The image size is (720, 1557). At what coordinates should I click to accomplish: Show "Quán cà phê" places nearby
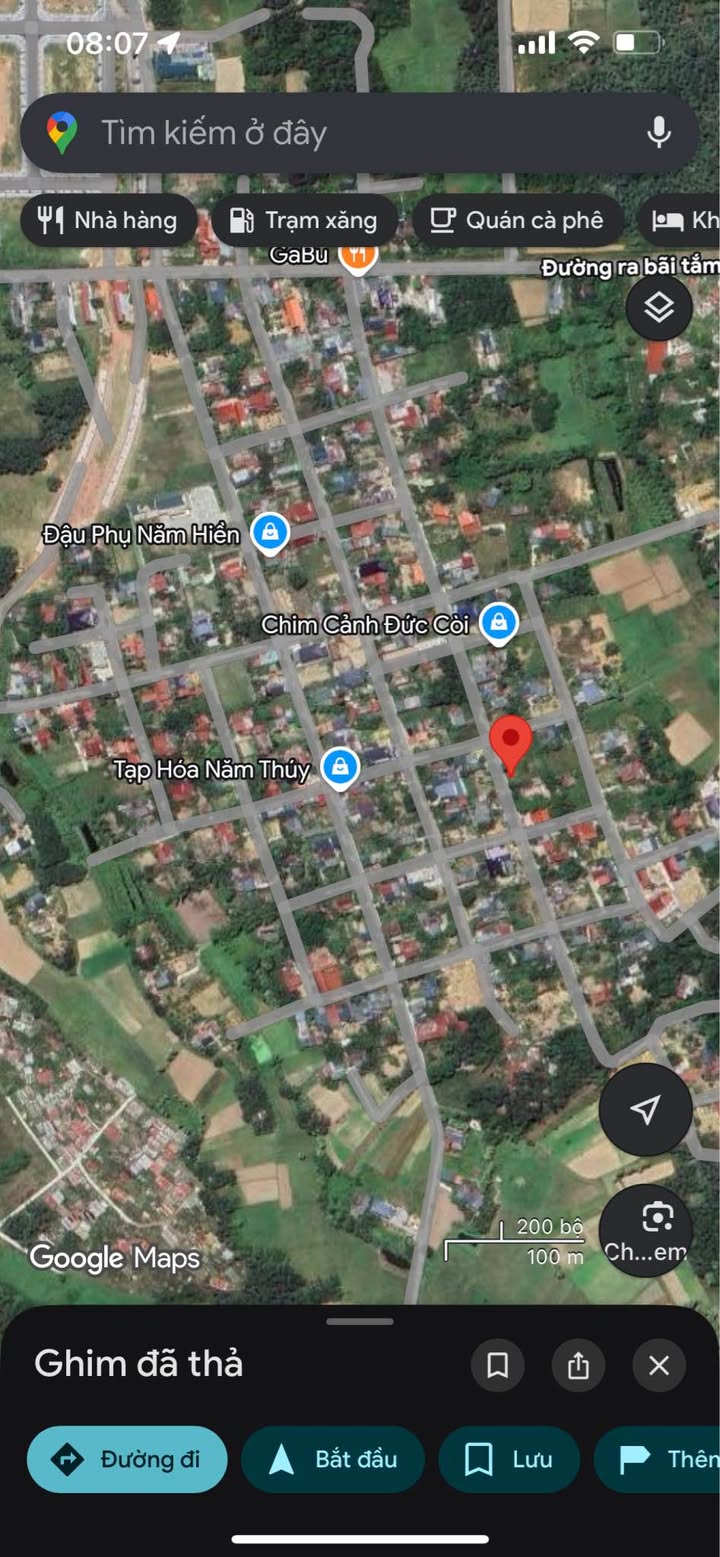coord(518,221)
